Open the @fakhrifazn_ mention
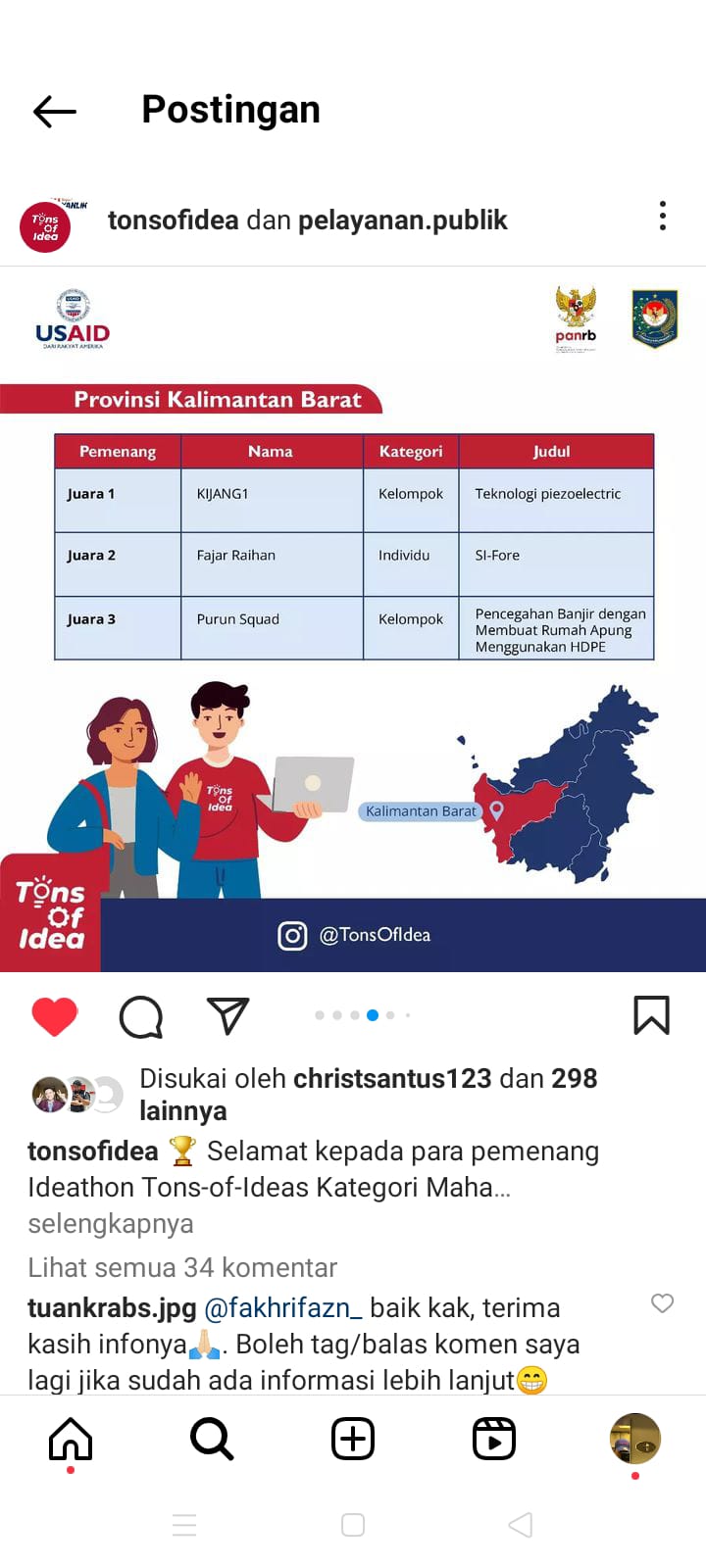The width and height of the screenshot is (706, 1568). pos(282,1308)
